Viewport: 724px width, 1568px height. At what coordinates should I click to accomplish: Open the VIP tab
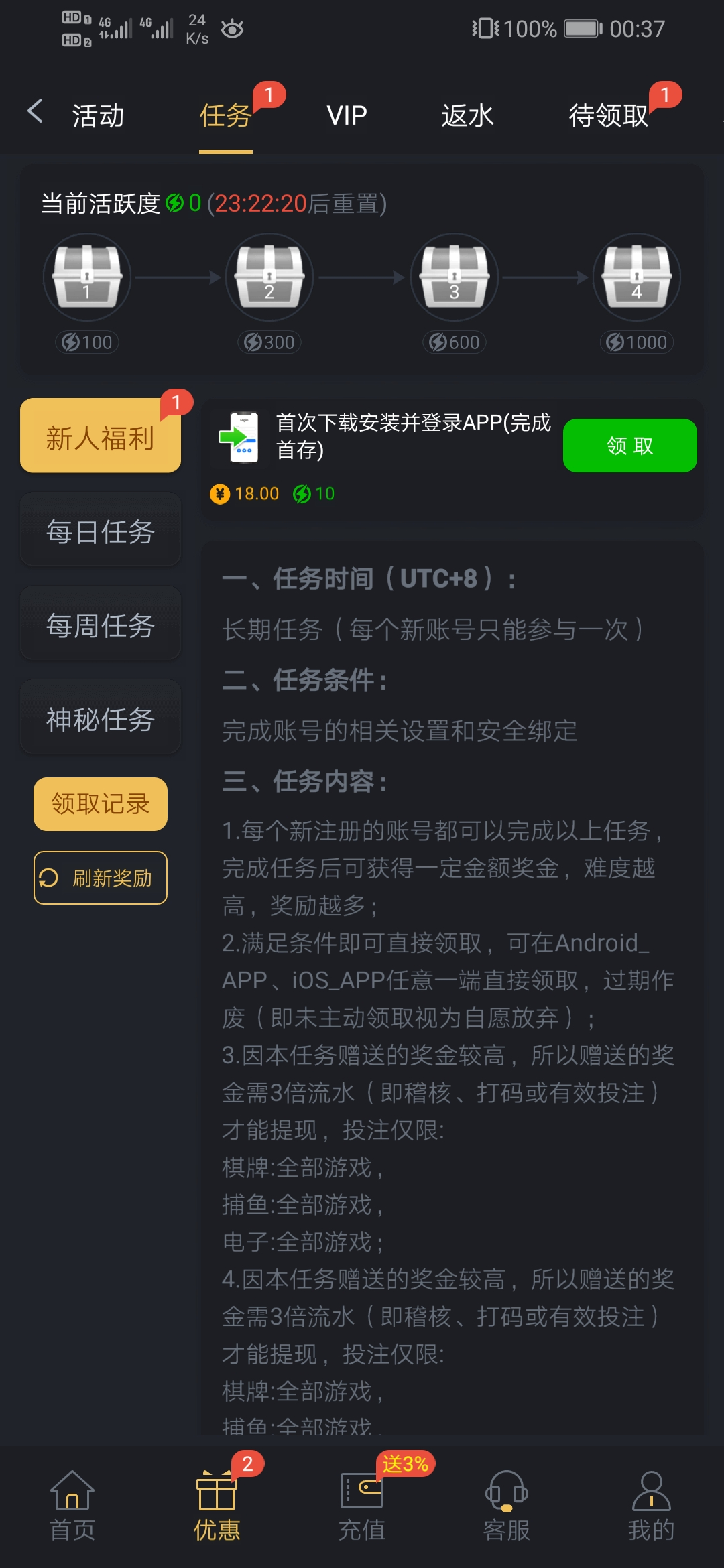coord(347,115)
